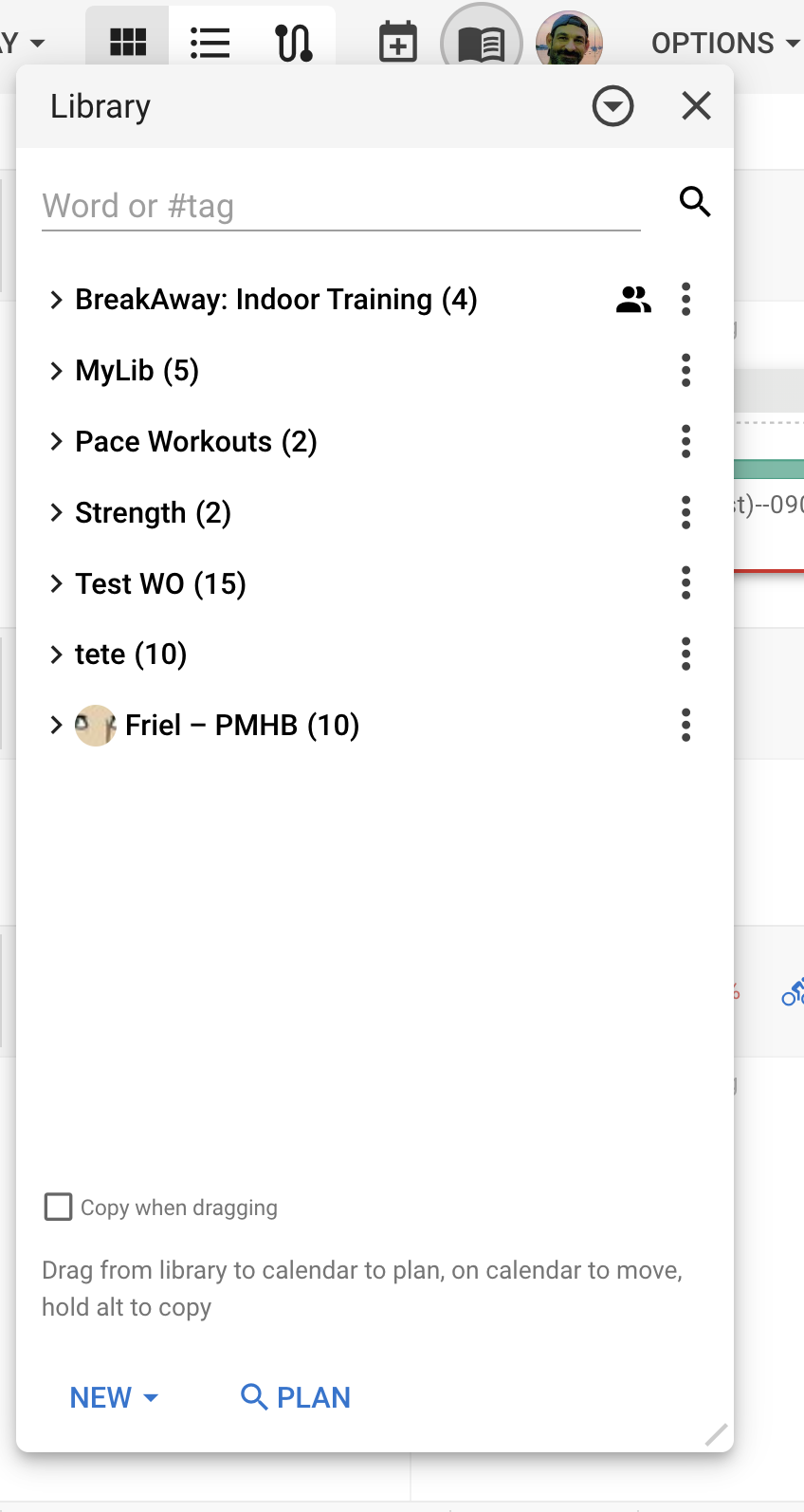The height and width of the screenshot is (1512, 804).
Task: Expand the Pace Workouts folder
Action: [x=57, y=442]
